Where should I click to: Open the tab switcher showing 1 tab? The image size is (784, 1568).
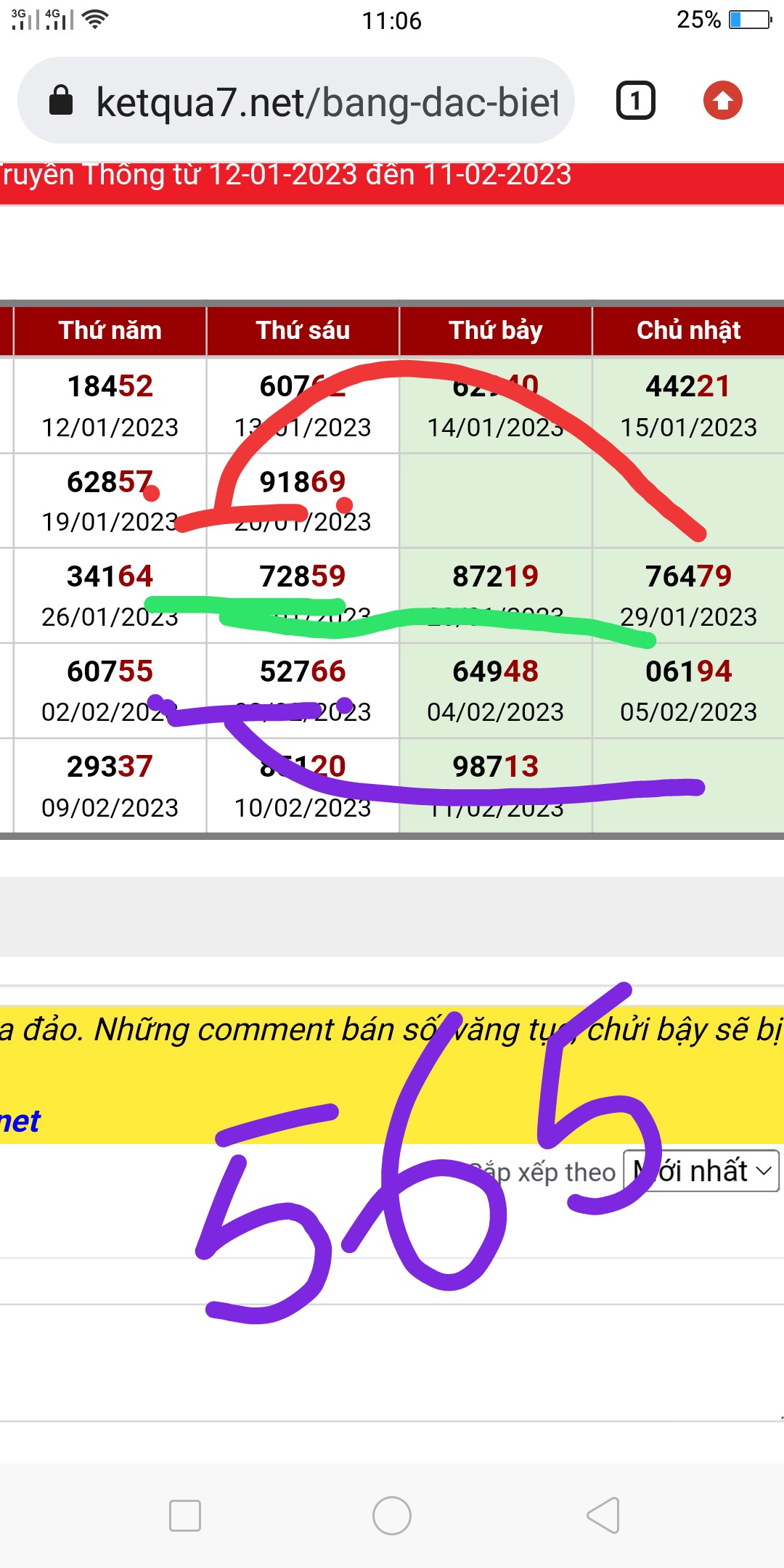635,101
